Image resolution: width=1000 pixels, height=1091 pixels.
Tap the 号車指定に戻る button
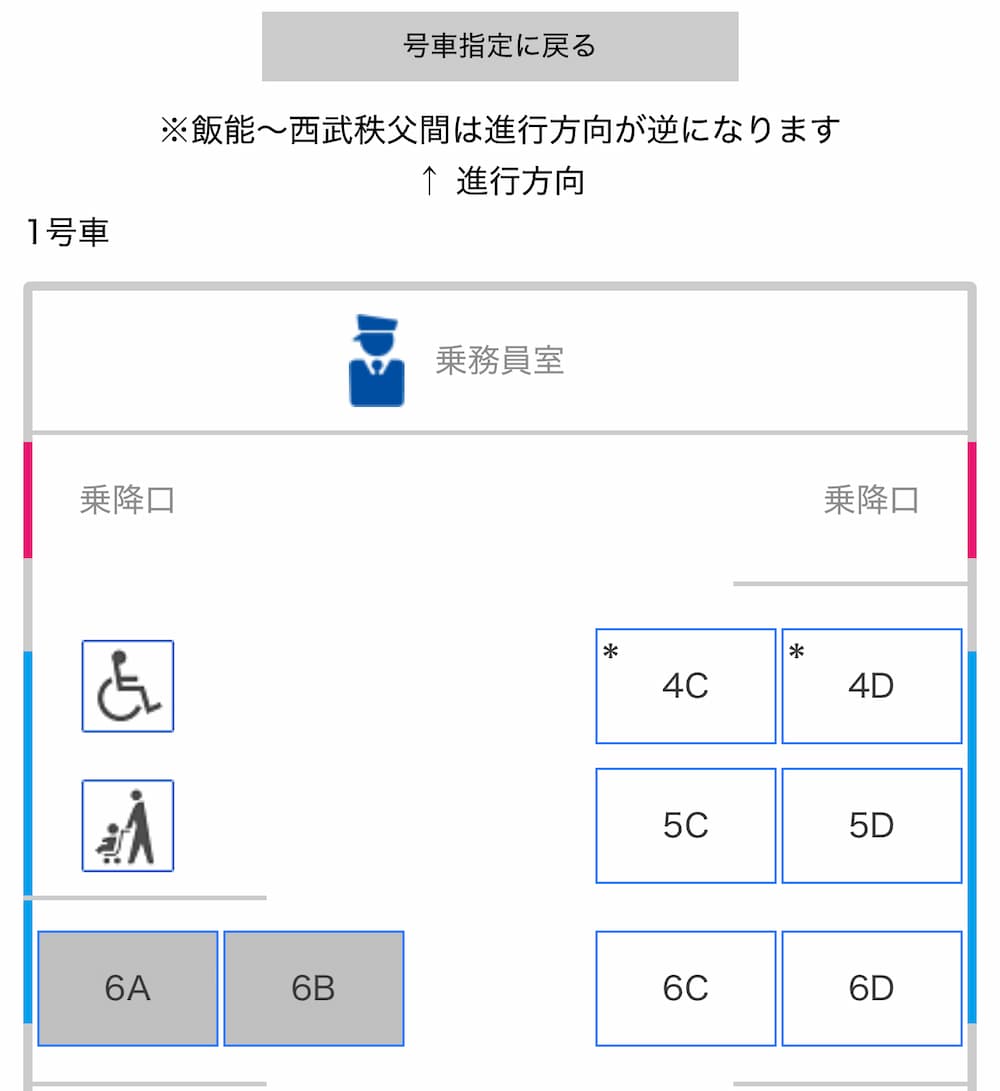[x=500, y=46]
